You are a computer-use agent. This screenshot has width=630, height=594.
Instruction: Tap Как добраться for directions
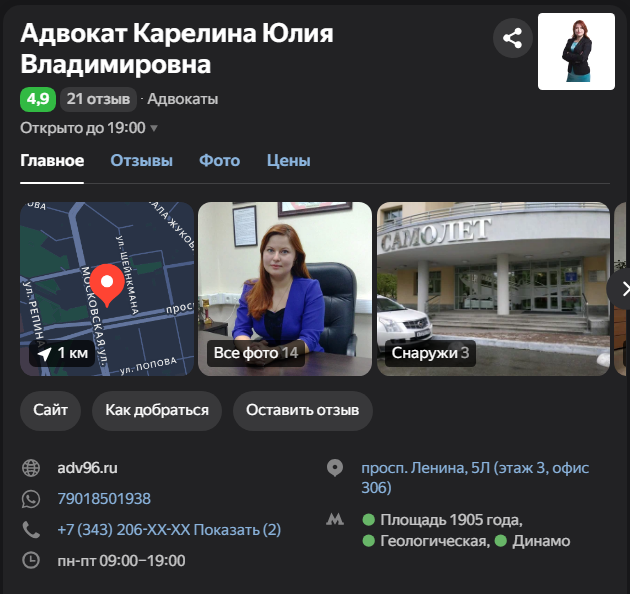click(x=157, y=410)
